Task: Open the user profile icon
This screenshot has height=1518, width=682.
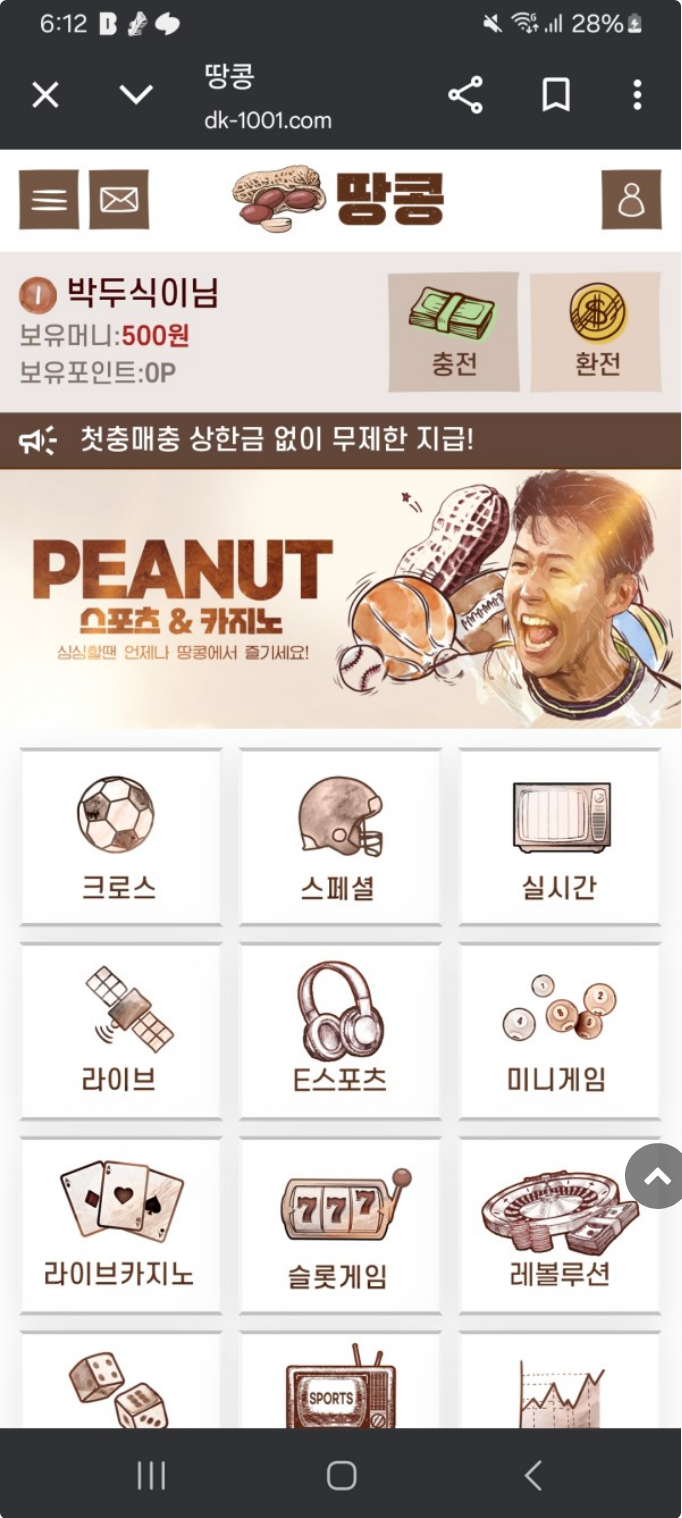Action: [631, 200]
